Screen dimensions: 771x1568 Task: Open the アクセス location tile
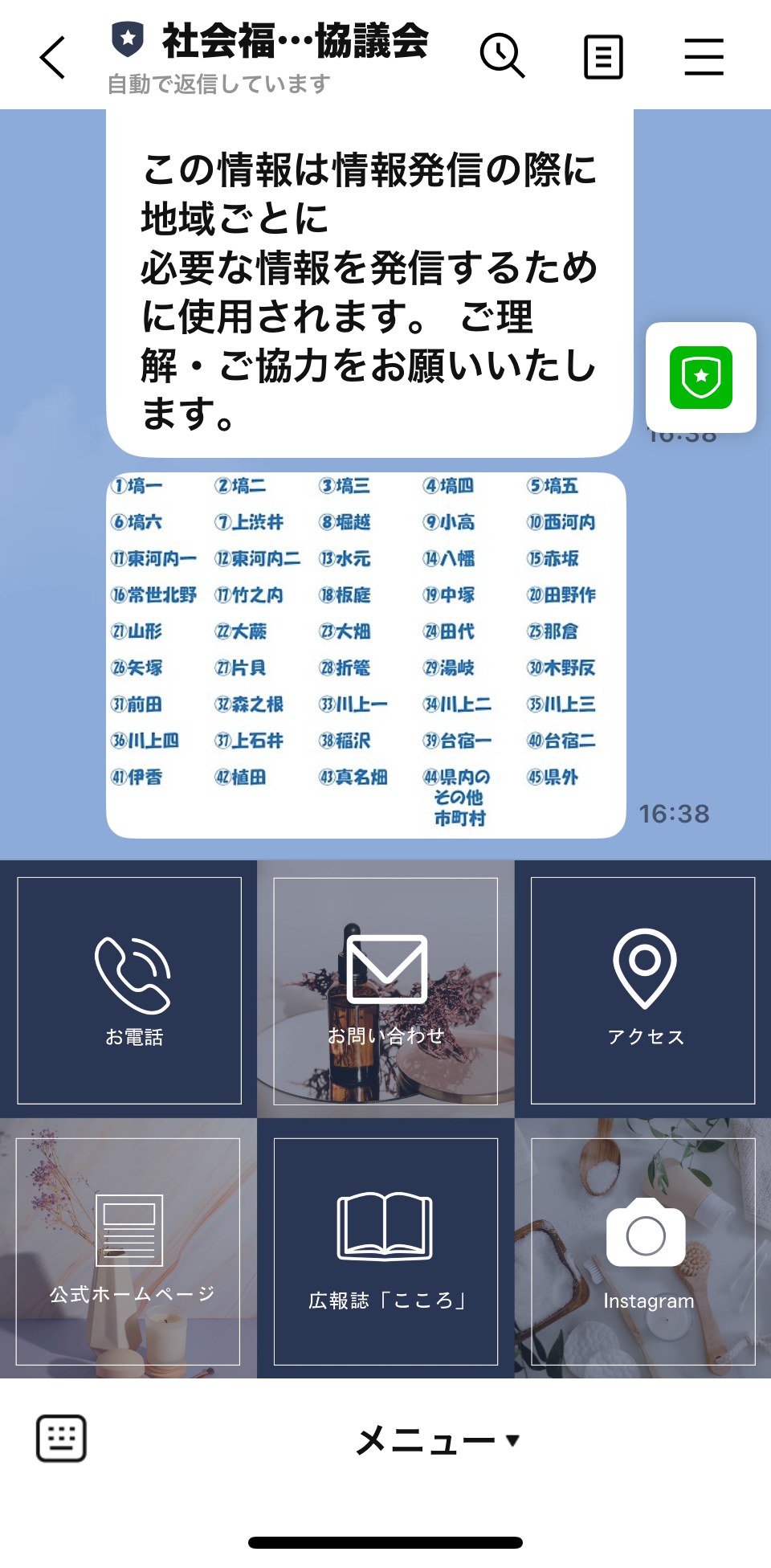[x=643, y=990]
